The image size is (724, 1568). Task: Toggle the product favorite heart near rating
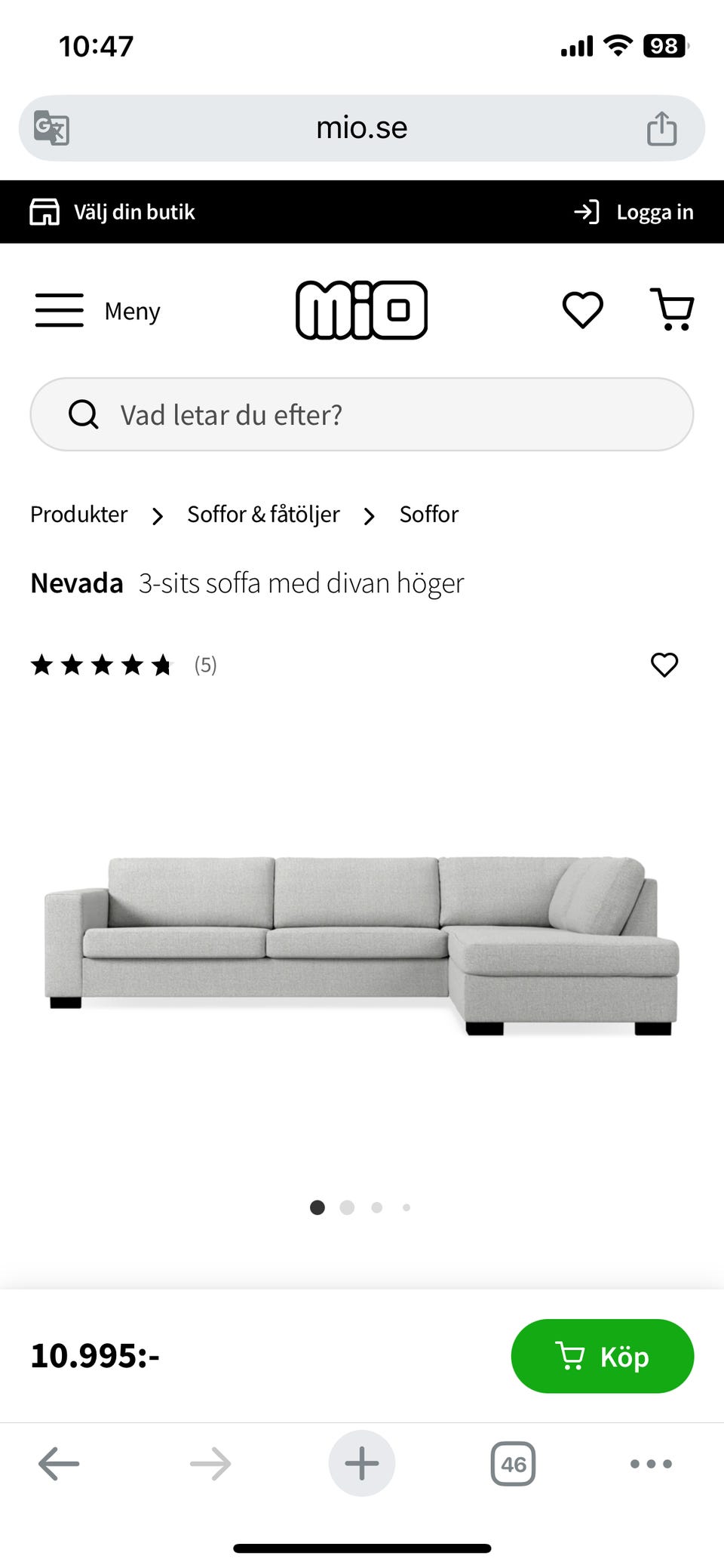(664, 665)
